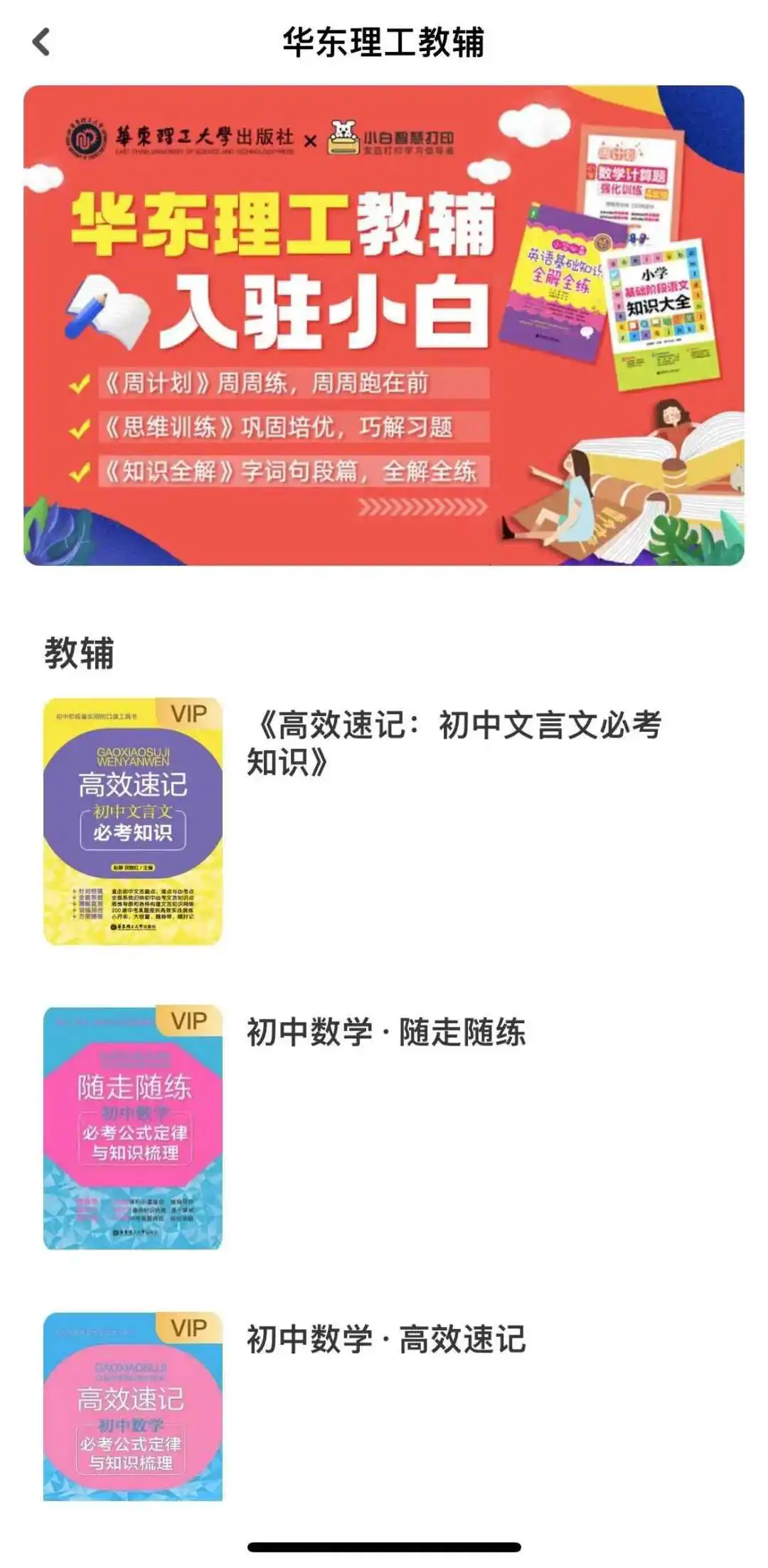Open the 华东理工教辅 入驻小白 banner

[384, 326]
